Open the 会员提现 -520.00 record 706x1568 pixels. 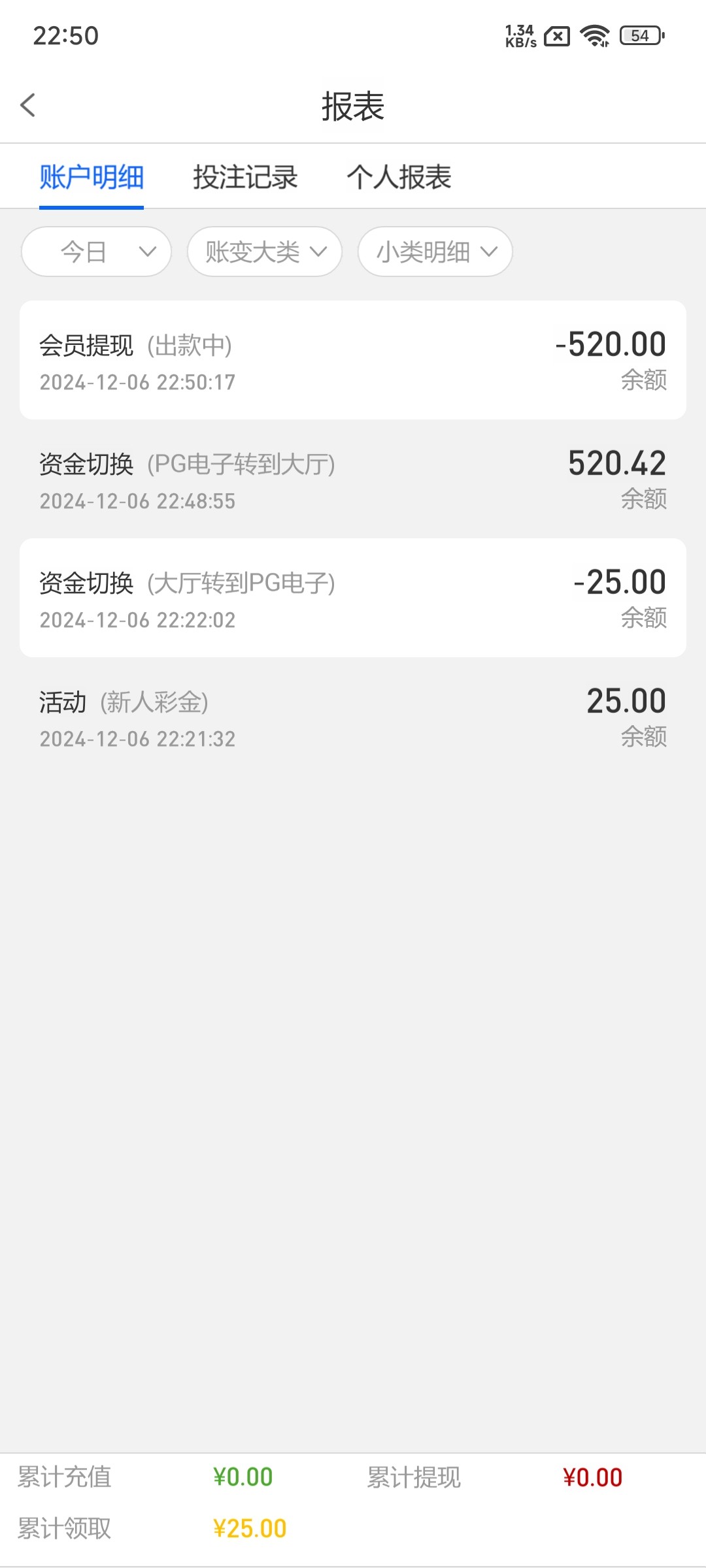(353, 361)
